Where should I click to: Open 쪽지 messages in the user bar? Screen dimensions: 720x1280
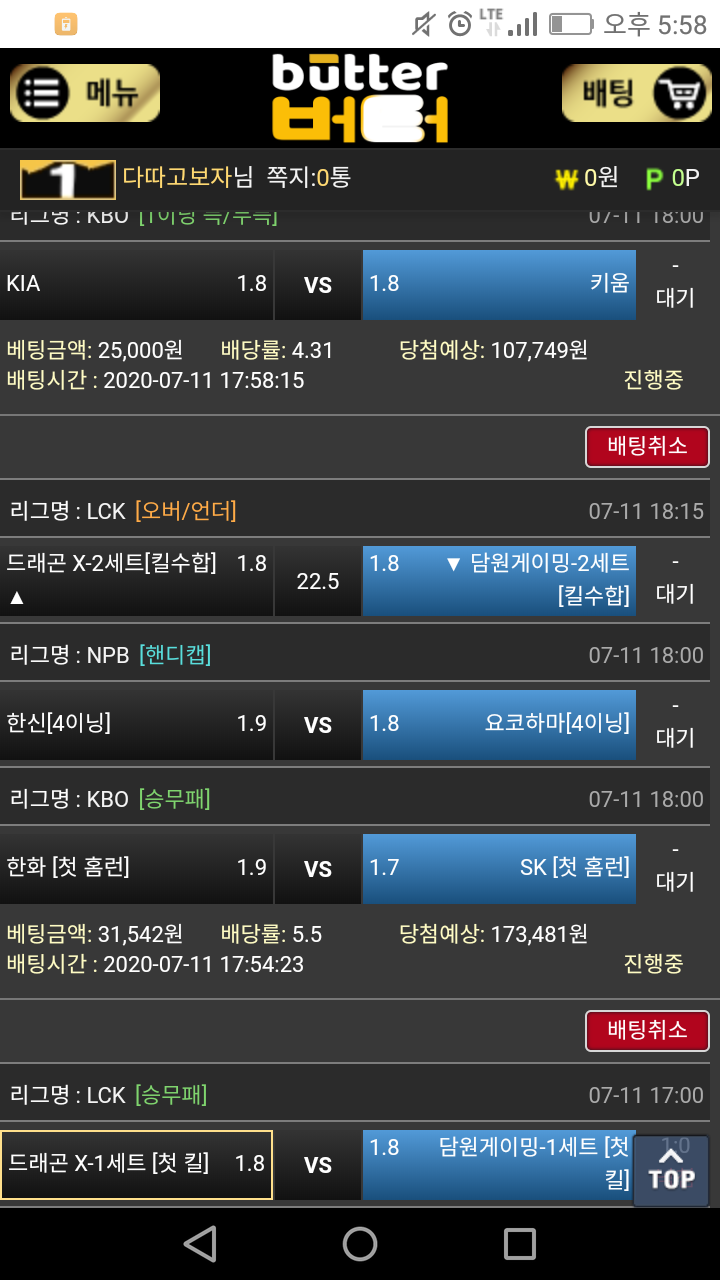click(308, 178)
